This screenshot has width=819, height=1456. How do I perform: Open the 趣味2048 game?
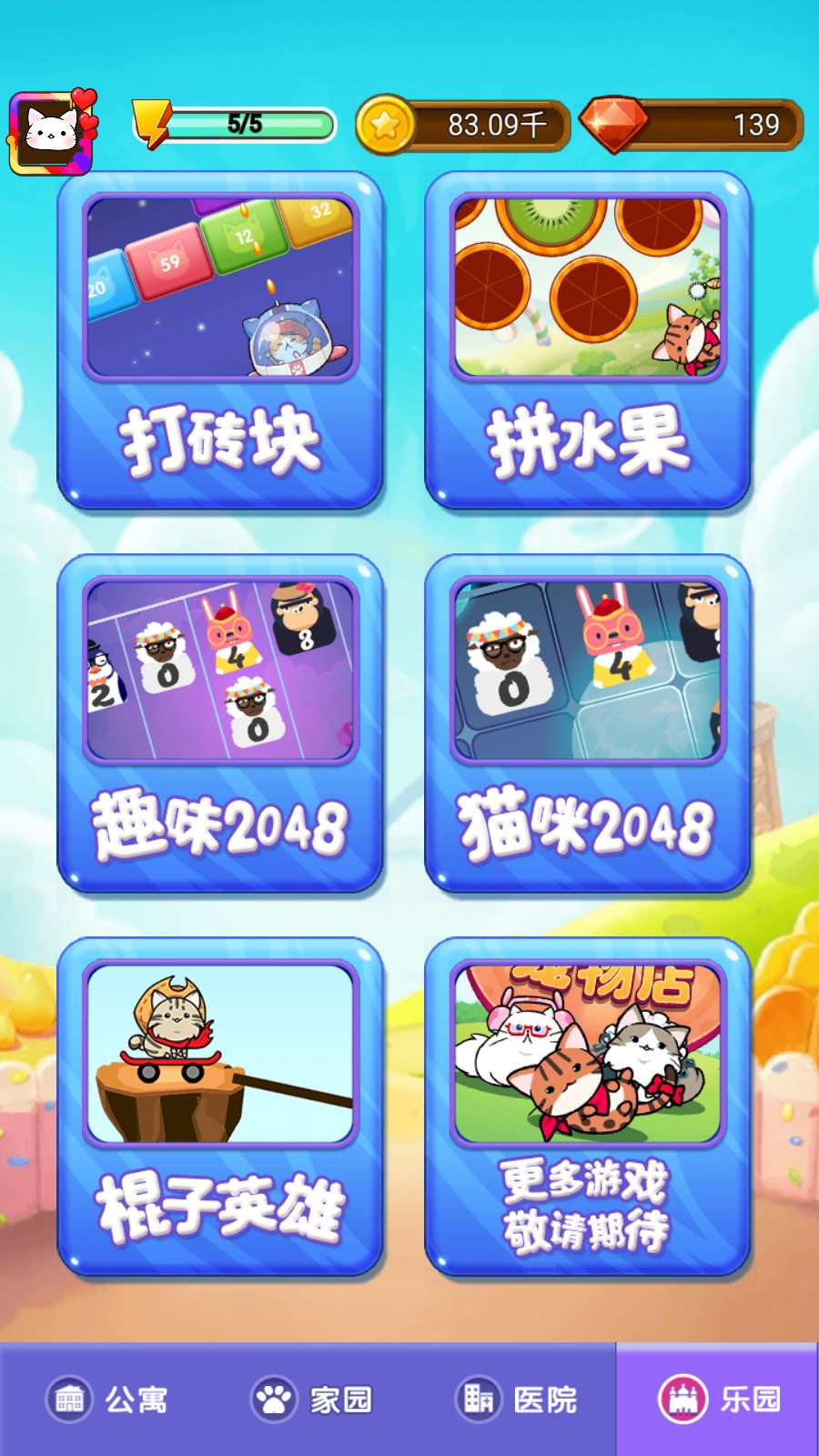221,719
